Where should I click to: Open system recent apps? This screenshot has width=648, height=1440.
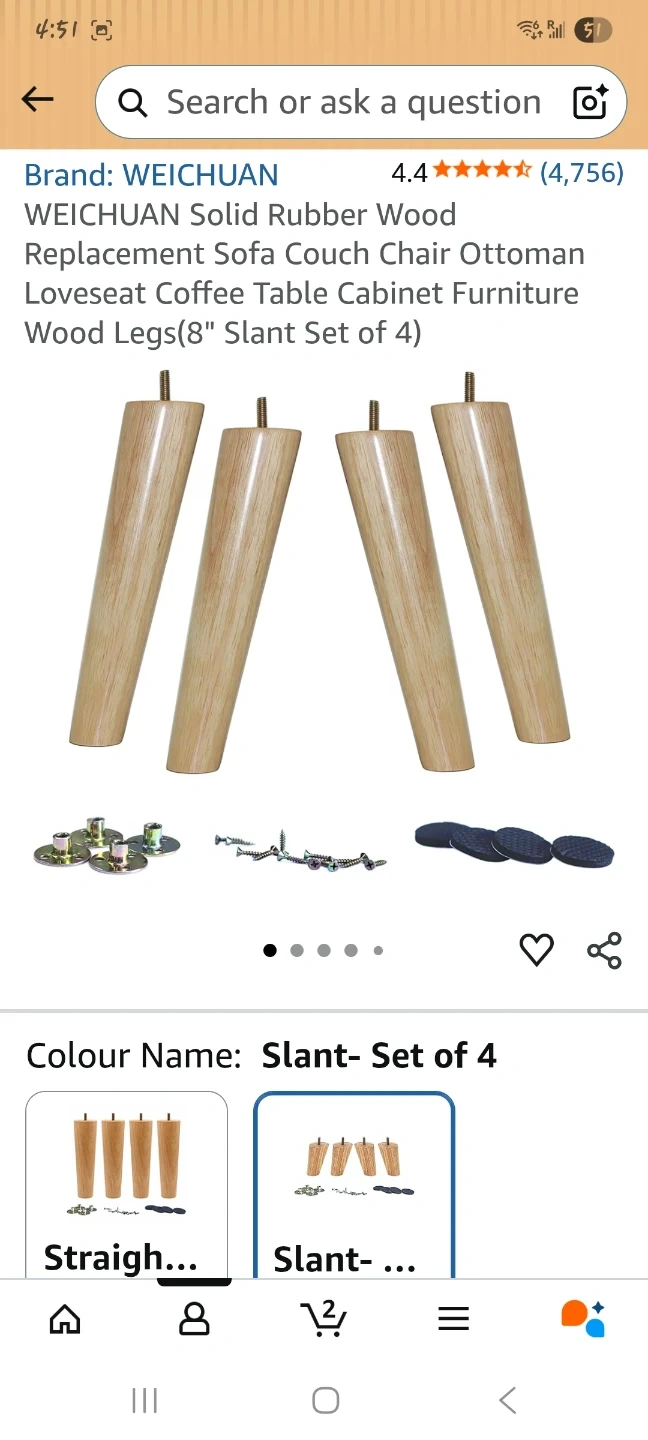(145, 1400)
